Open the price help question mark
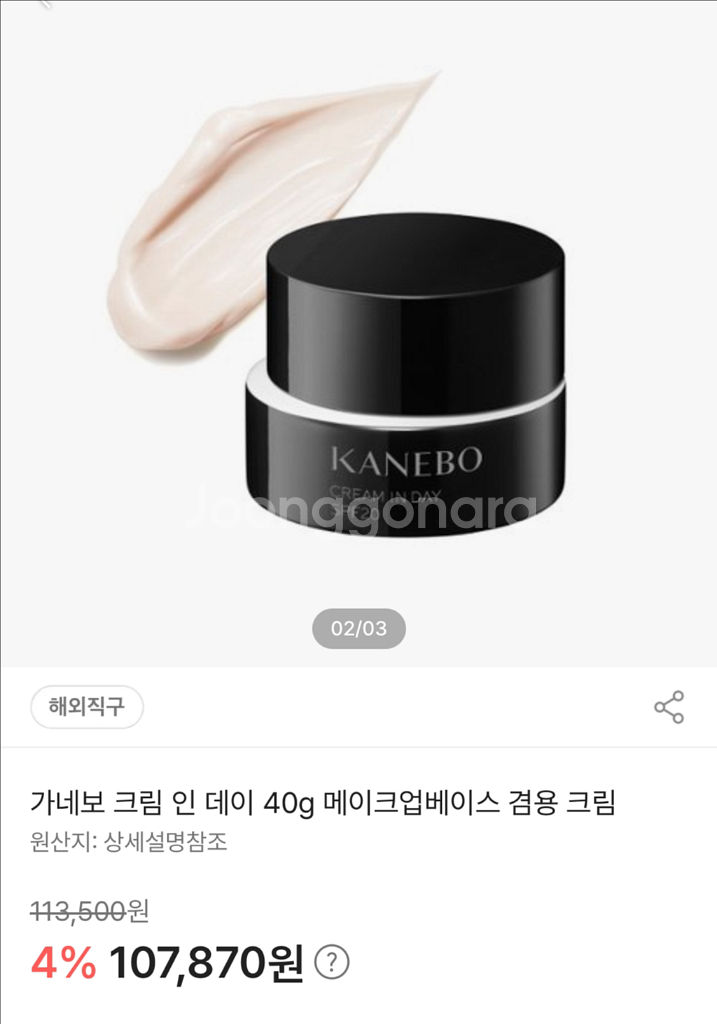This screenshot has width=717, height=1024. coord(332,963)
